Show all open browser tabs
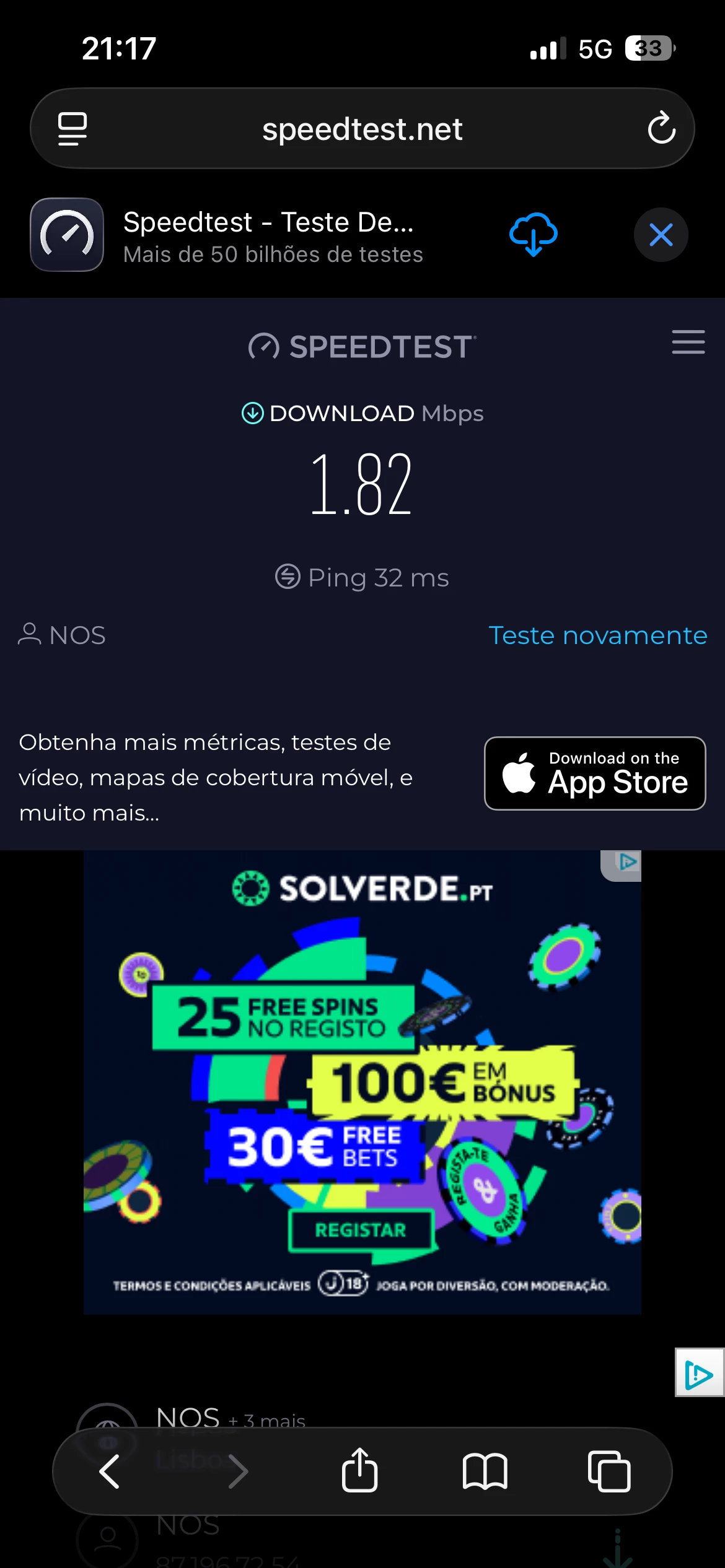 click(609, 1471)
